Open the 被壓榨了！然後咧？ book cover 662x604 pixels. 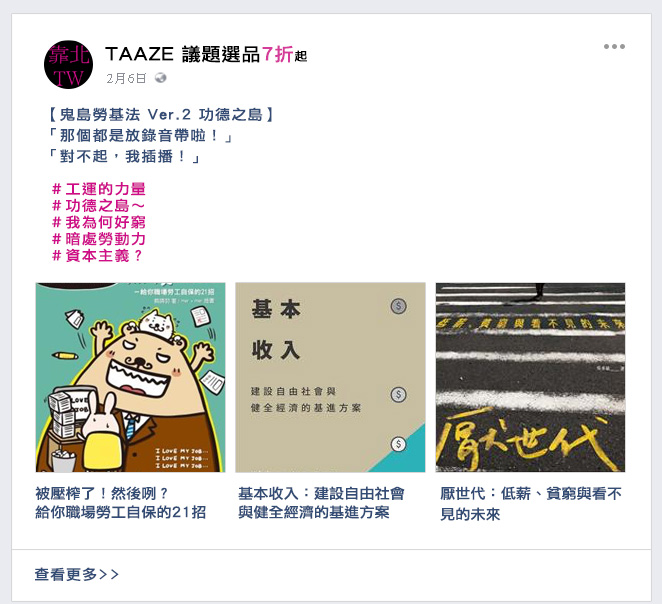pos(130,377)
